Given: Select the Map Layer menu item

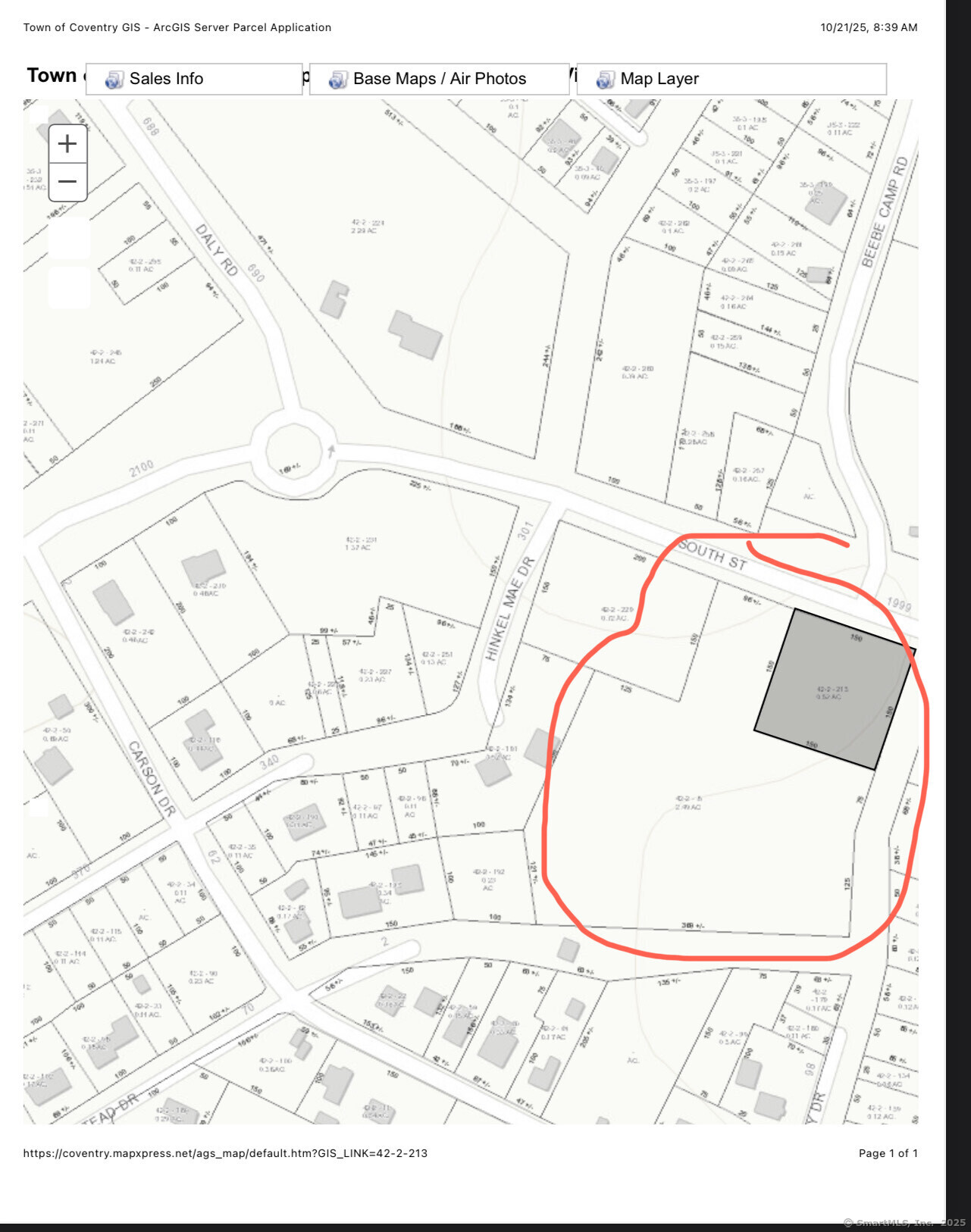Looking at the screenshot, I should click(x=660, y=78).
